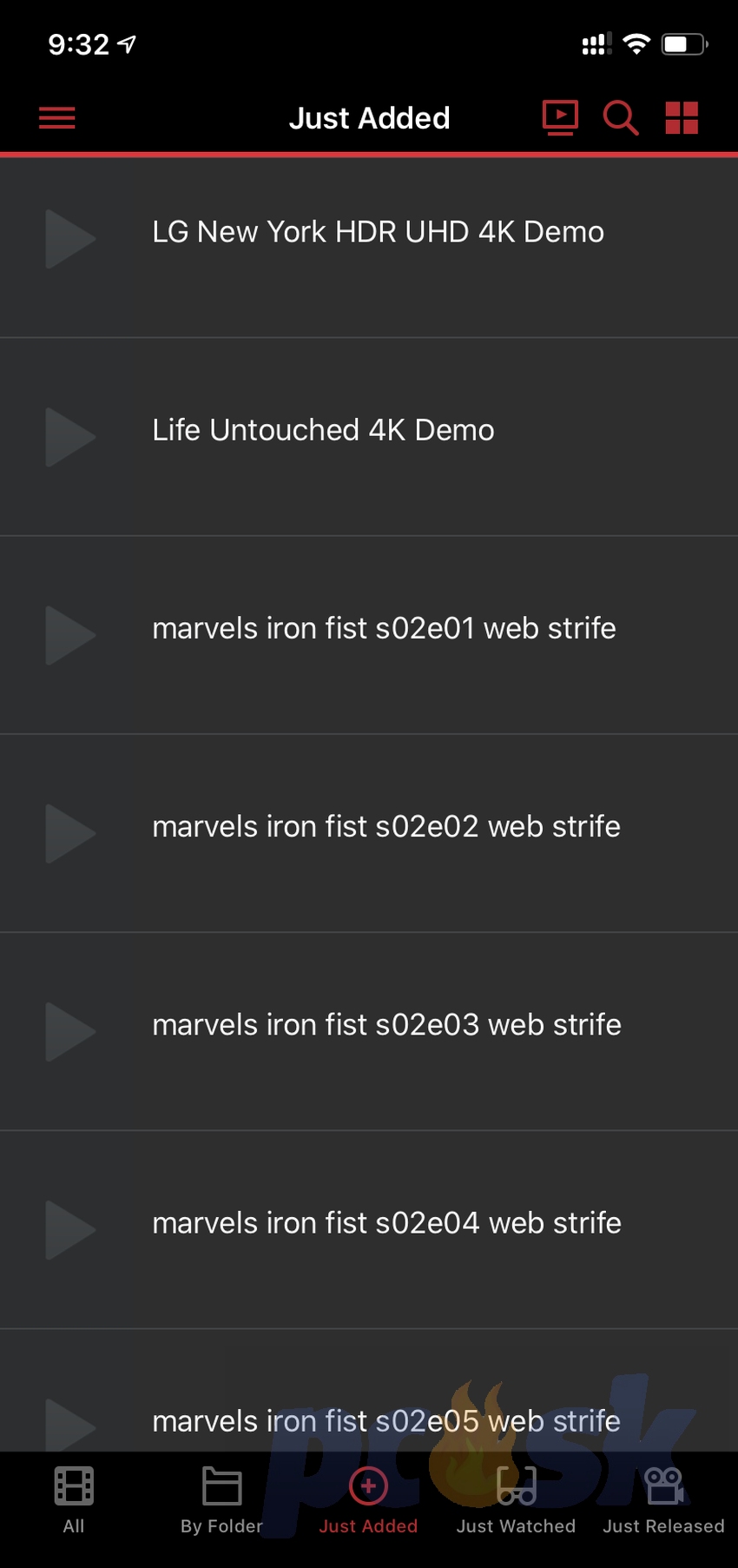Select the Just Added tab
Screen dimensions: 738x1568
tap(368, 1500)
